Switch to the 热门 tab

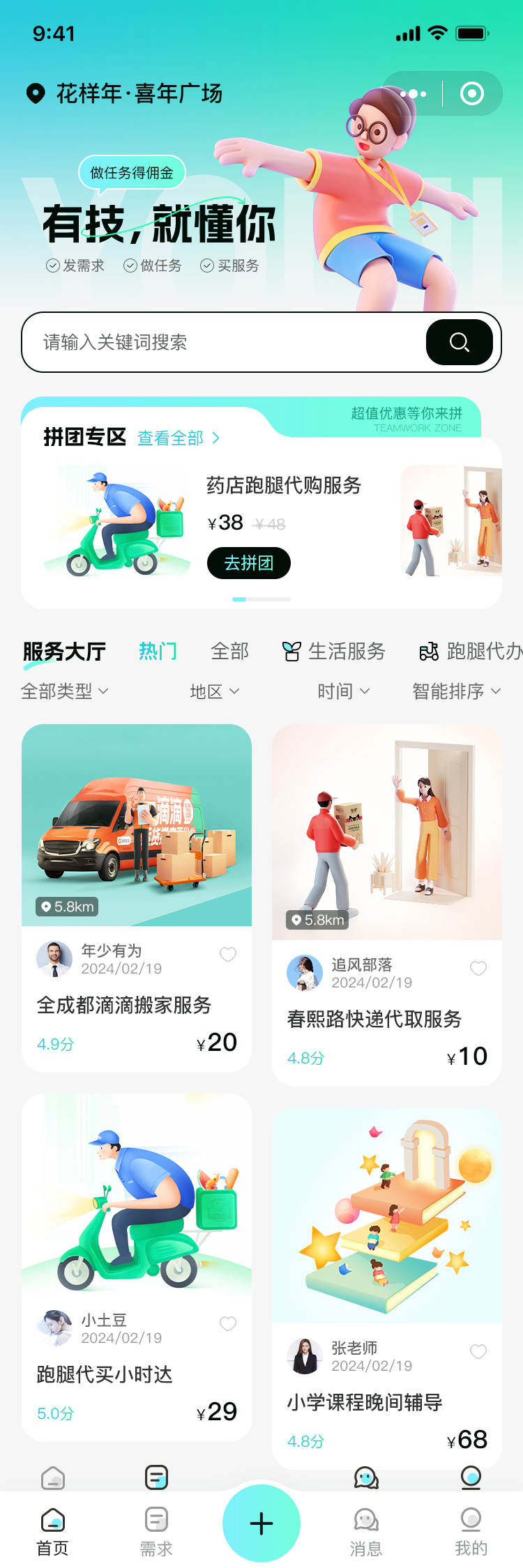[158, 651]
